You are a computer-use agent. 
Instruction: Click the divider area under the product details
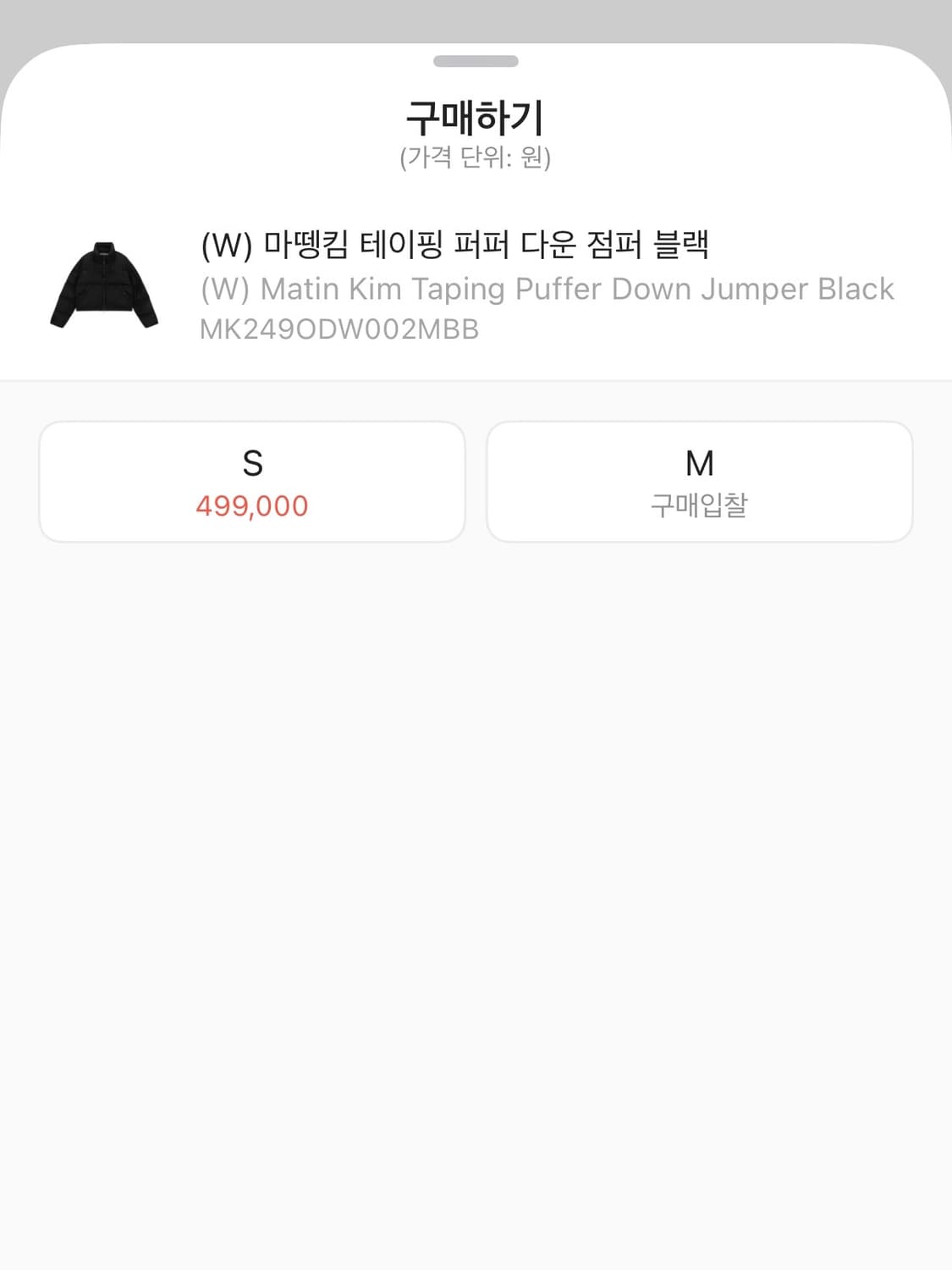476,383
